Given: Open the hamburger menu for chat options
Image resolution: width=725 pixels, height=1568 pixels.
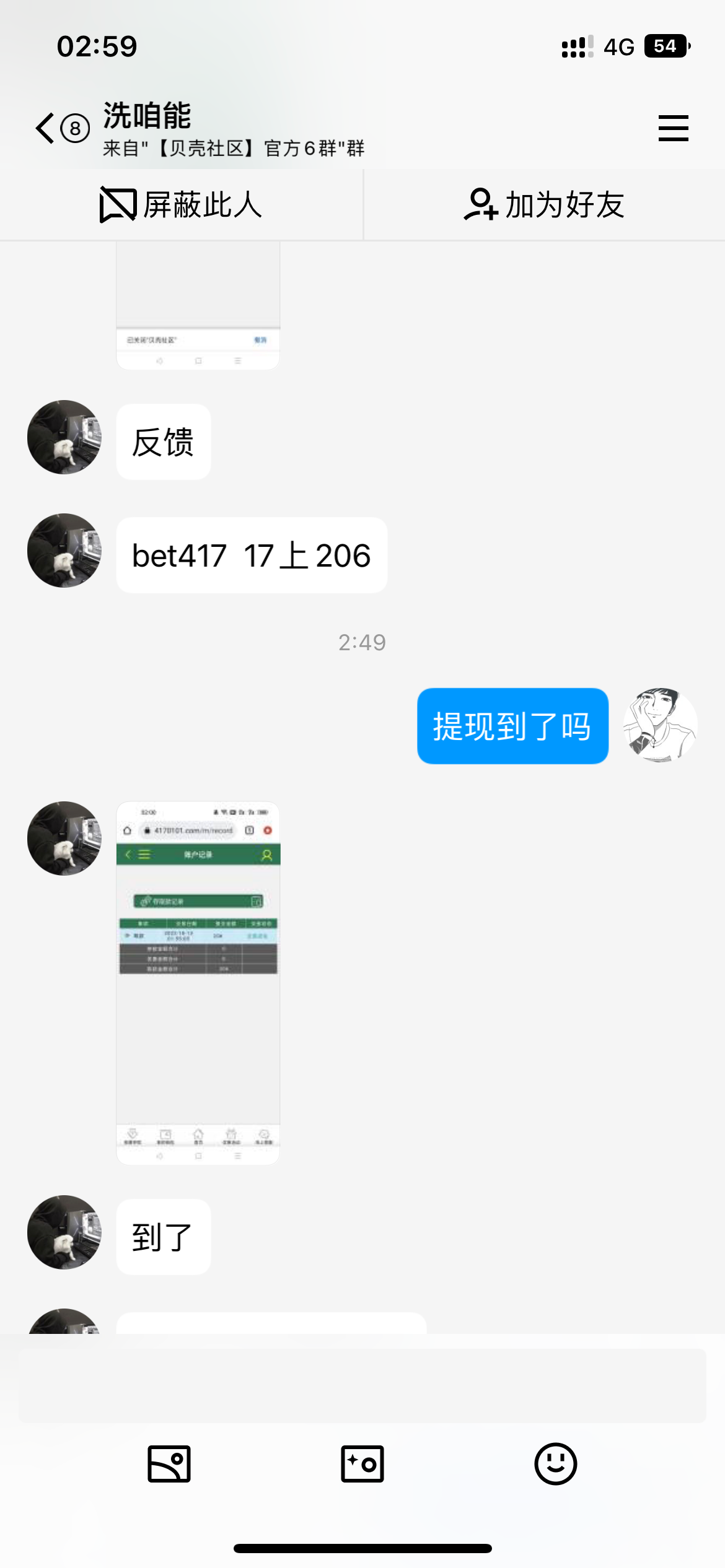Looking at the screenshot, I should [673, 128].
